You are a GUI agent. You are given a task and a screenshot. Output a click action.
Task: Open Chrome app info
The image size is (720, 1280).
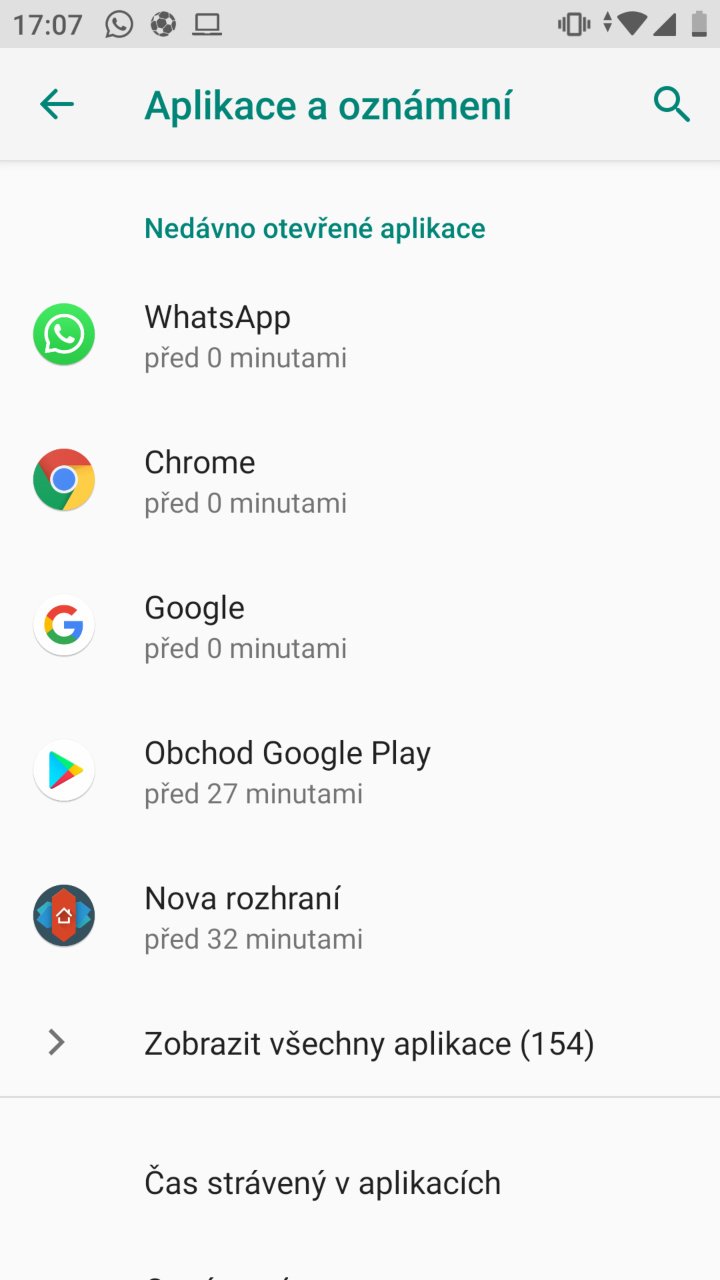[x=360, y=481]
